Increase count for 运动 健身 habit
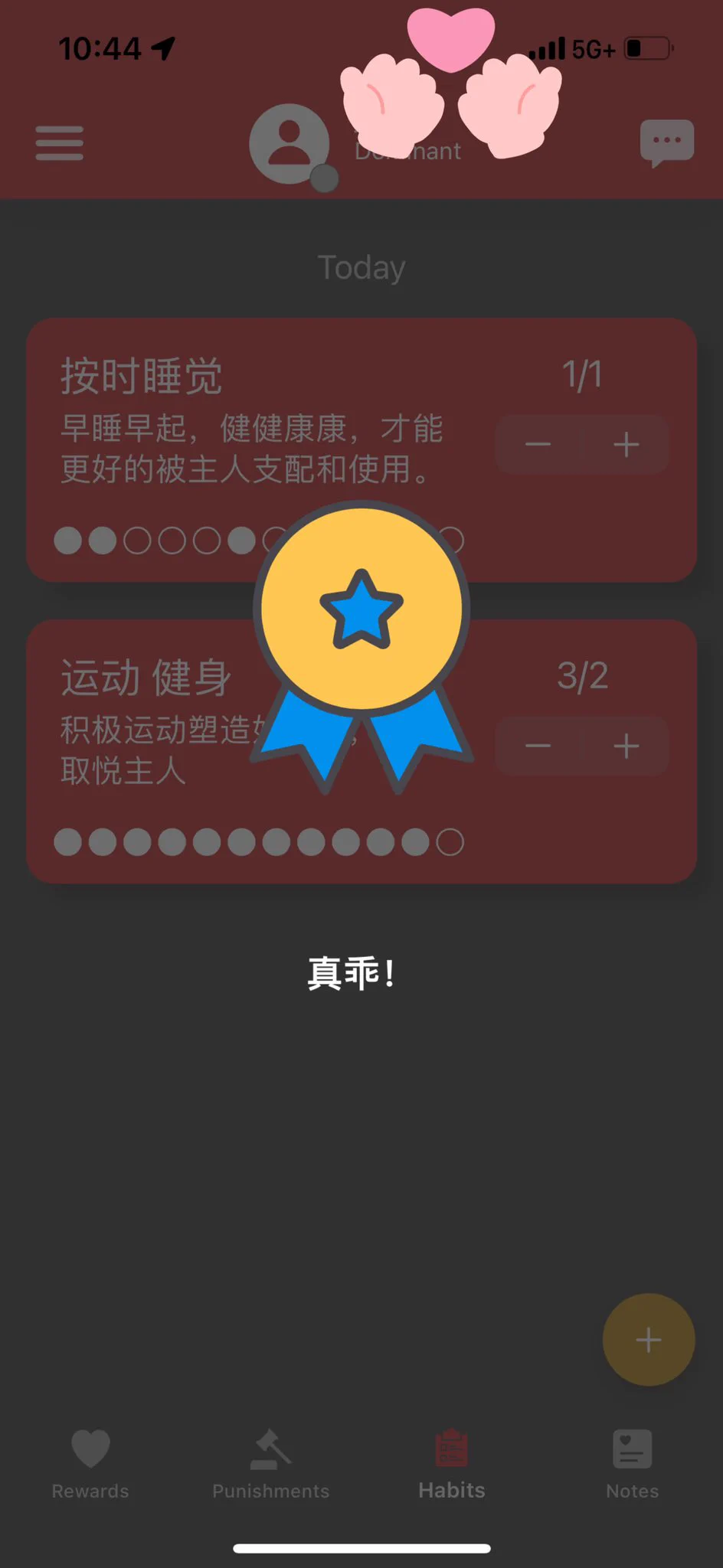Viewport: 723px width, 1568px height. pos(626,746)
